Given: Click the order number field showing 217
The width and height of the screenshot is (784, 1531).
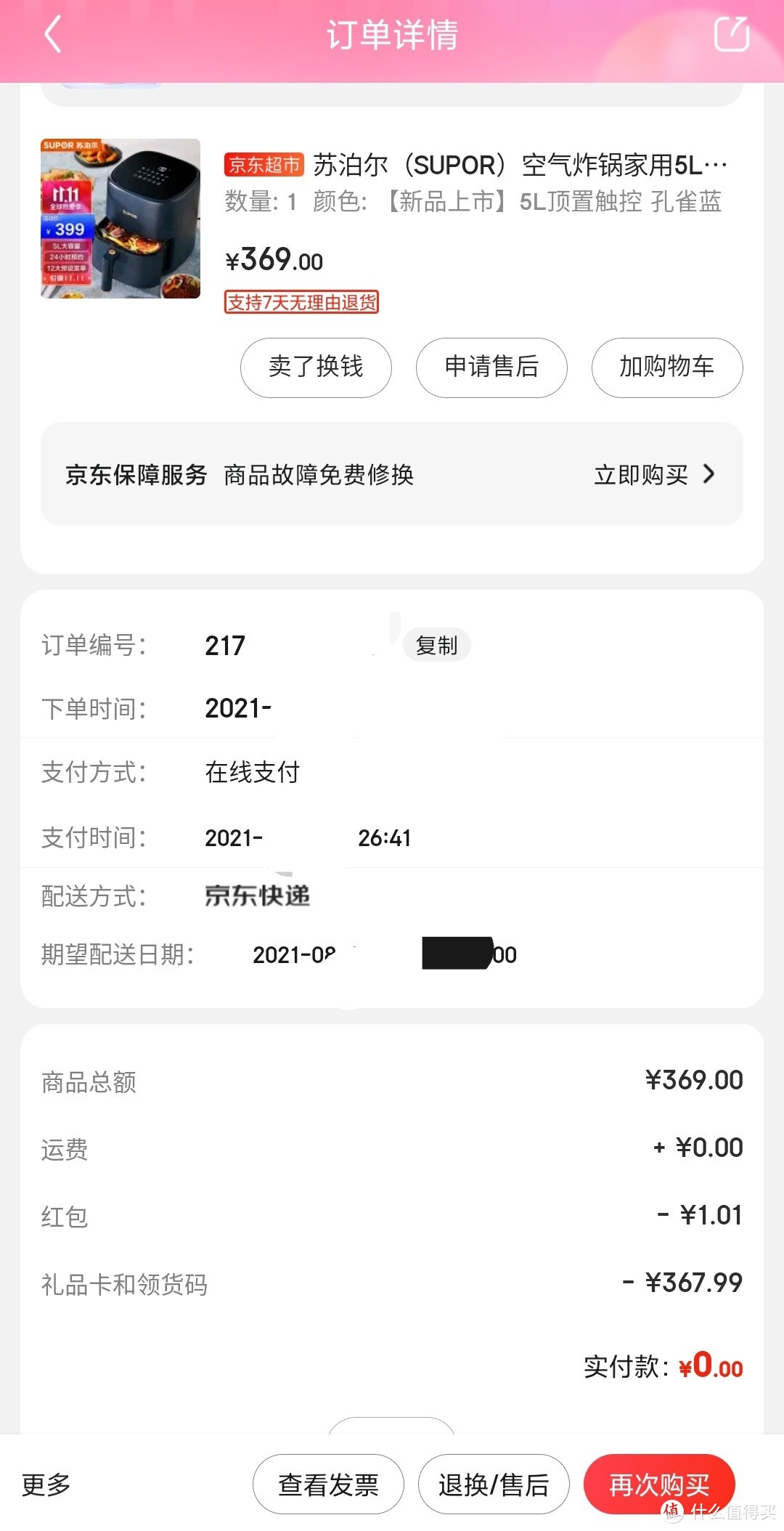Looking at the screenshot, I should pyautogui.click(x=225, y=644).
